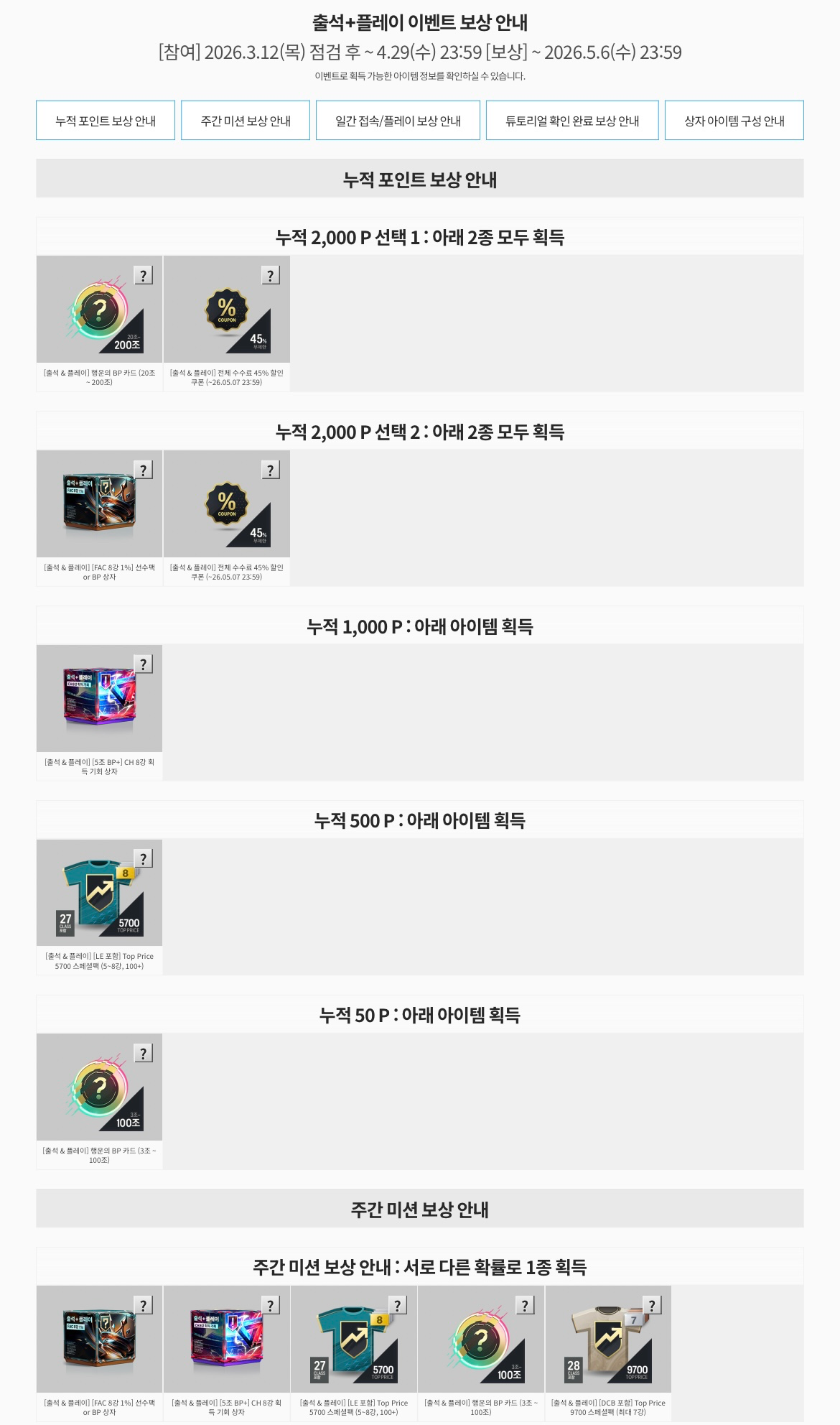This screenshot has height=1425, width=840.
Task: Open ? info on 선택 1's 45% 할인 쿠폰
Action: (271, 275)
